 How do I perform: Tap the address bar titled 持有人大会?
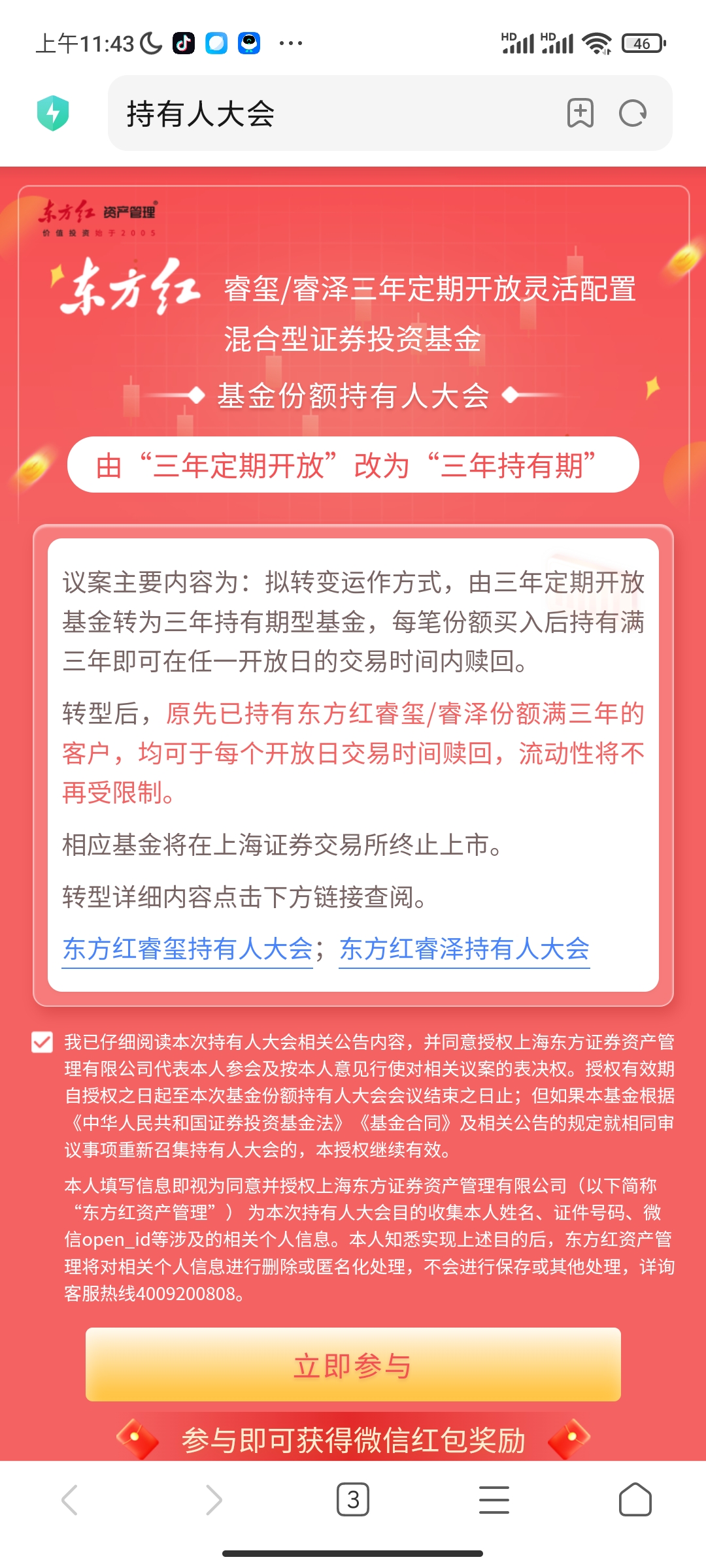click(x=327, y=113)
